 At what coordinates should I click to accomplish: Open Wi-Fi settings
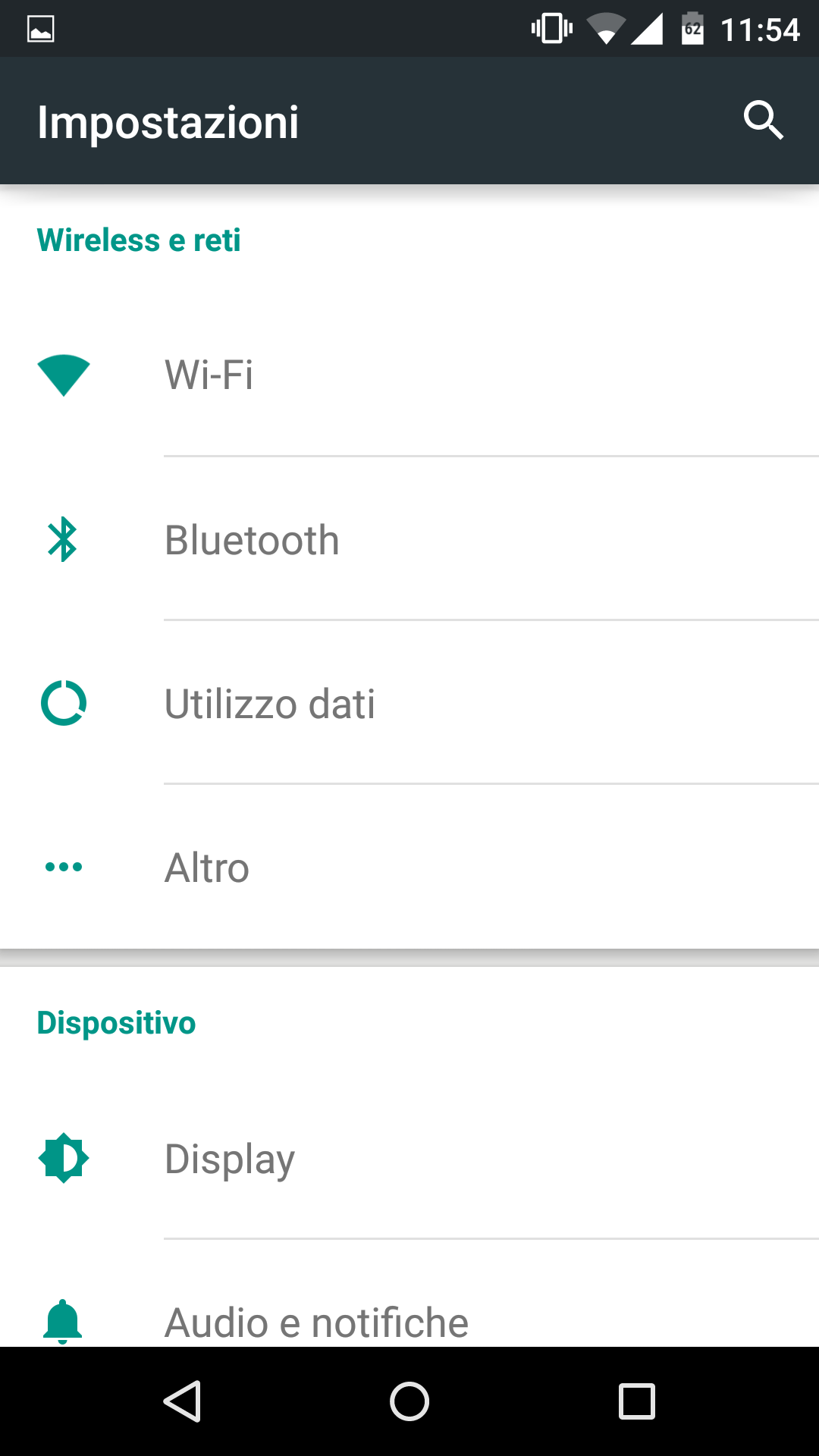[409, 375]
